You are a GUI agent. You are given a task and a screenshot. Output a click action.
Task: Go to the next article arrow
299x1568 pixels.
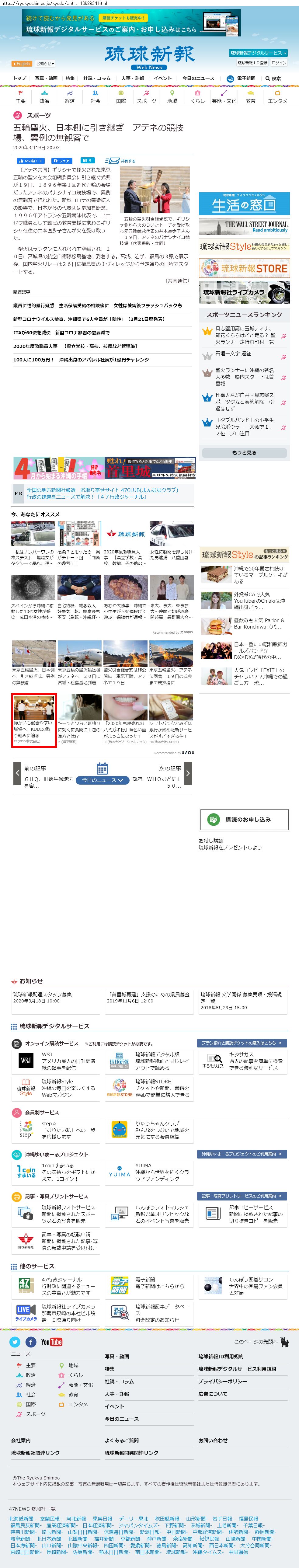click(188, 774)
